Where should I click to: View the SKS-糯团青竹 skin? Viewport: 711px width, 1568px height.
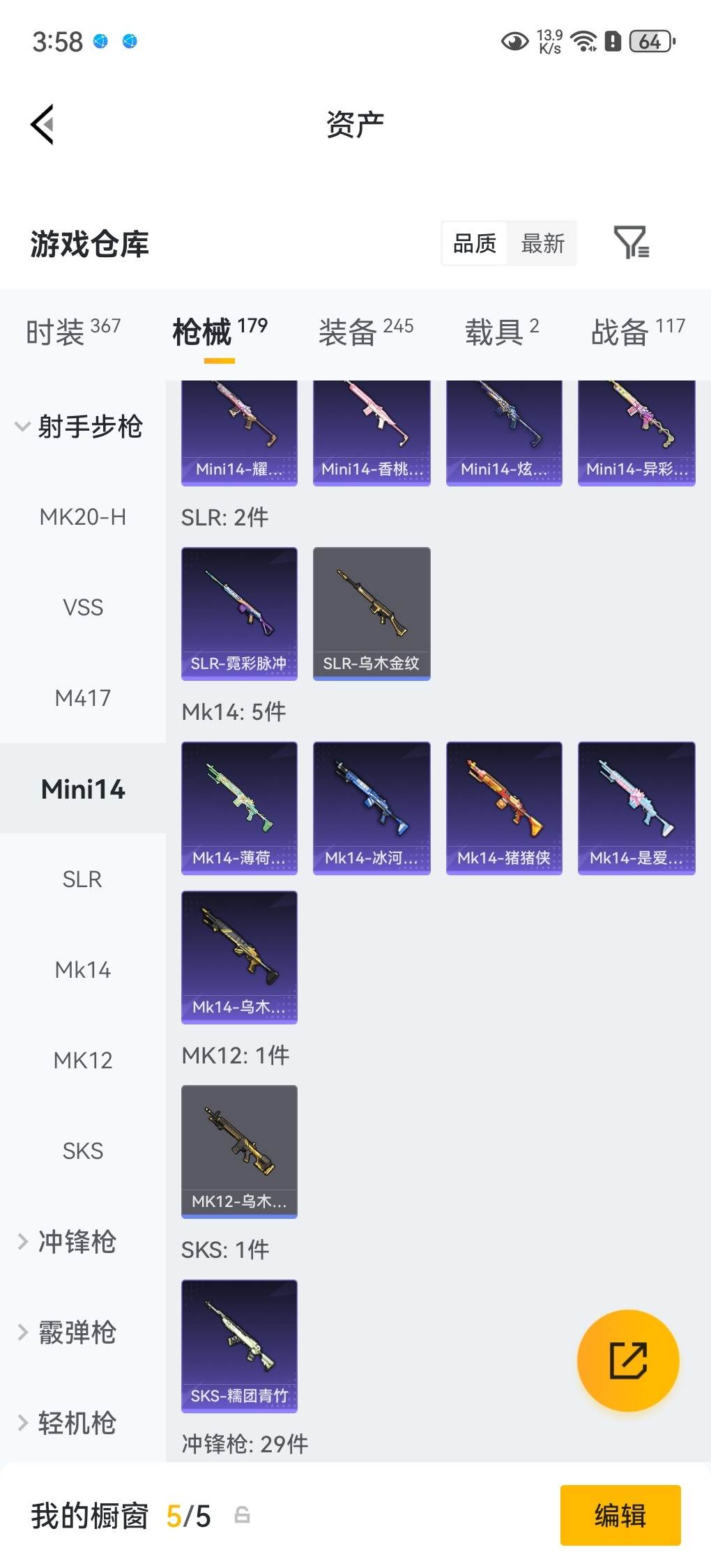239,1346
